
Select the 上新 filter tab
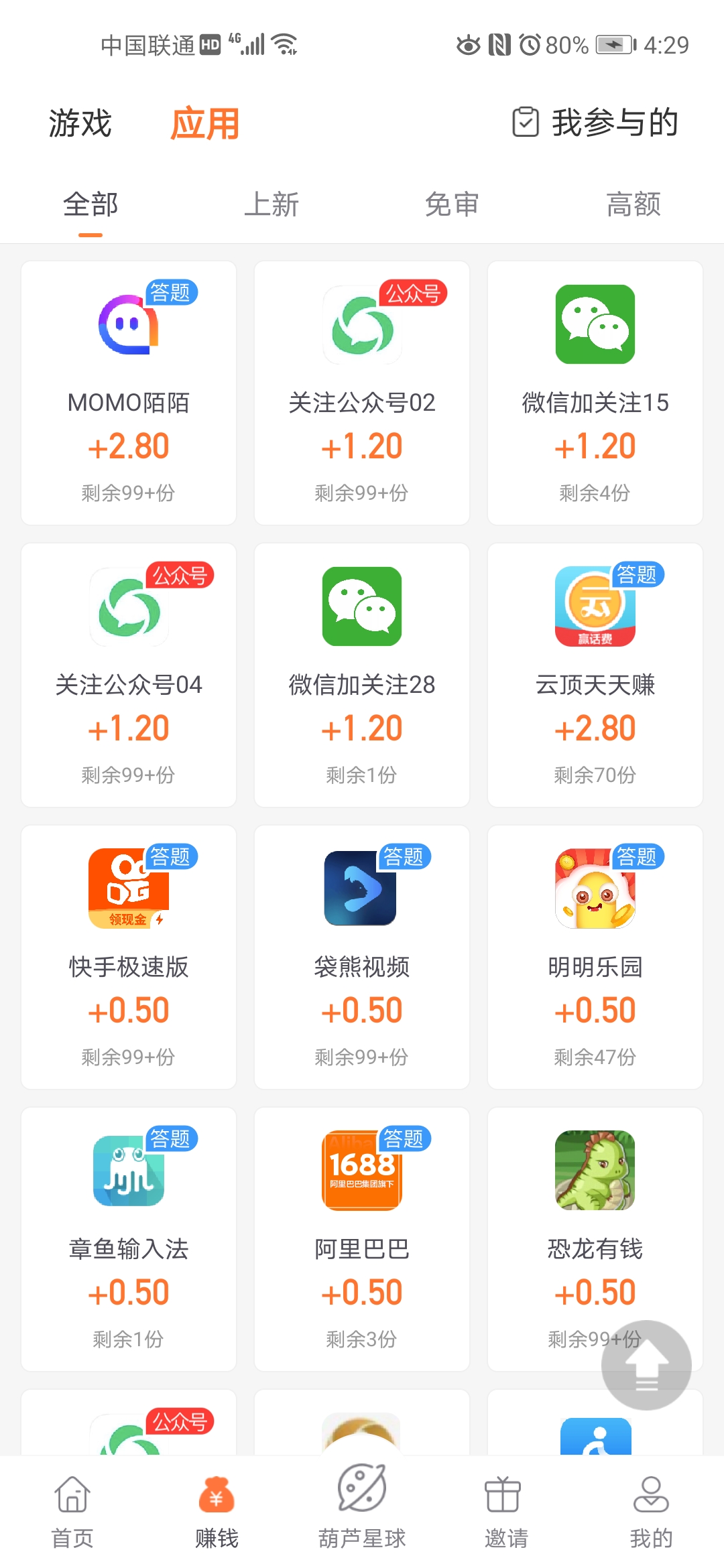(x=271, y=204)
